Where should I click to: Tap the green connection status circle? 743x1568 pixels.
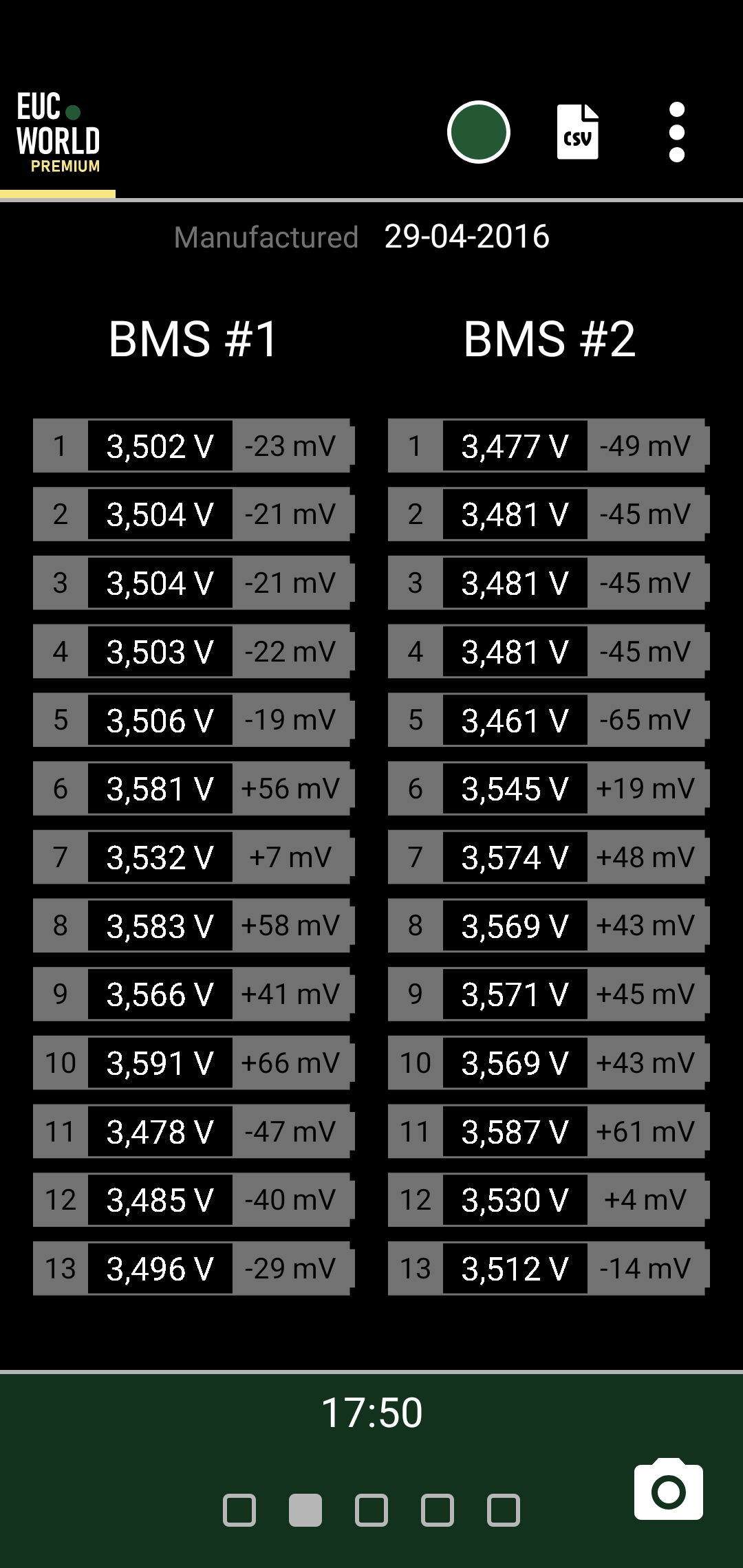[x=478, y=132]
